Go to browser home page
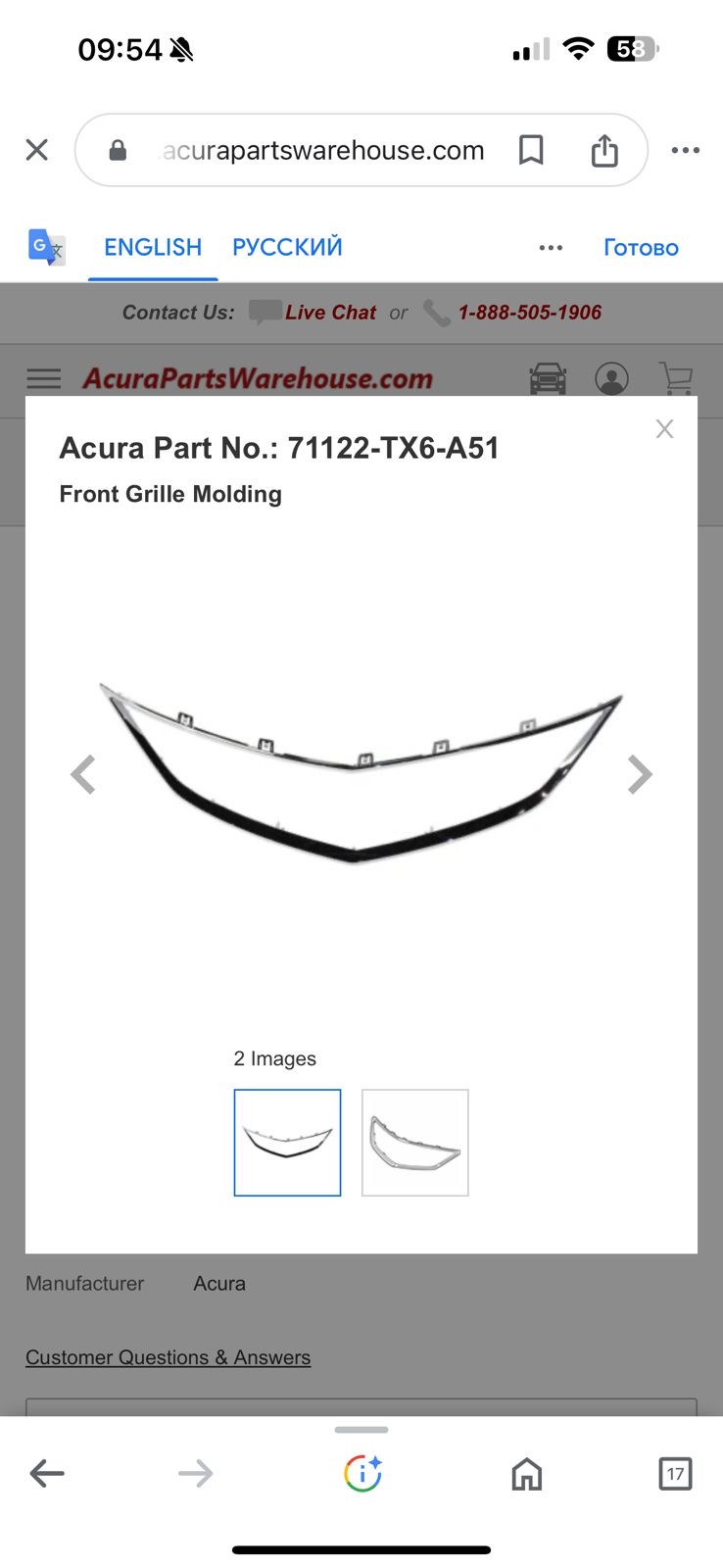 click(x=527, y=1473)
